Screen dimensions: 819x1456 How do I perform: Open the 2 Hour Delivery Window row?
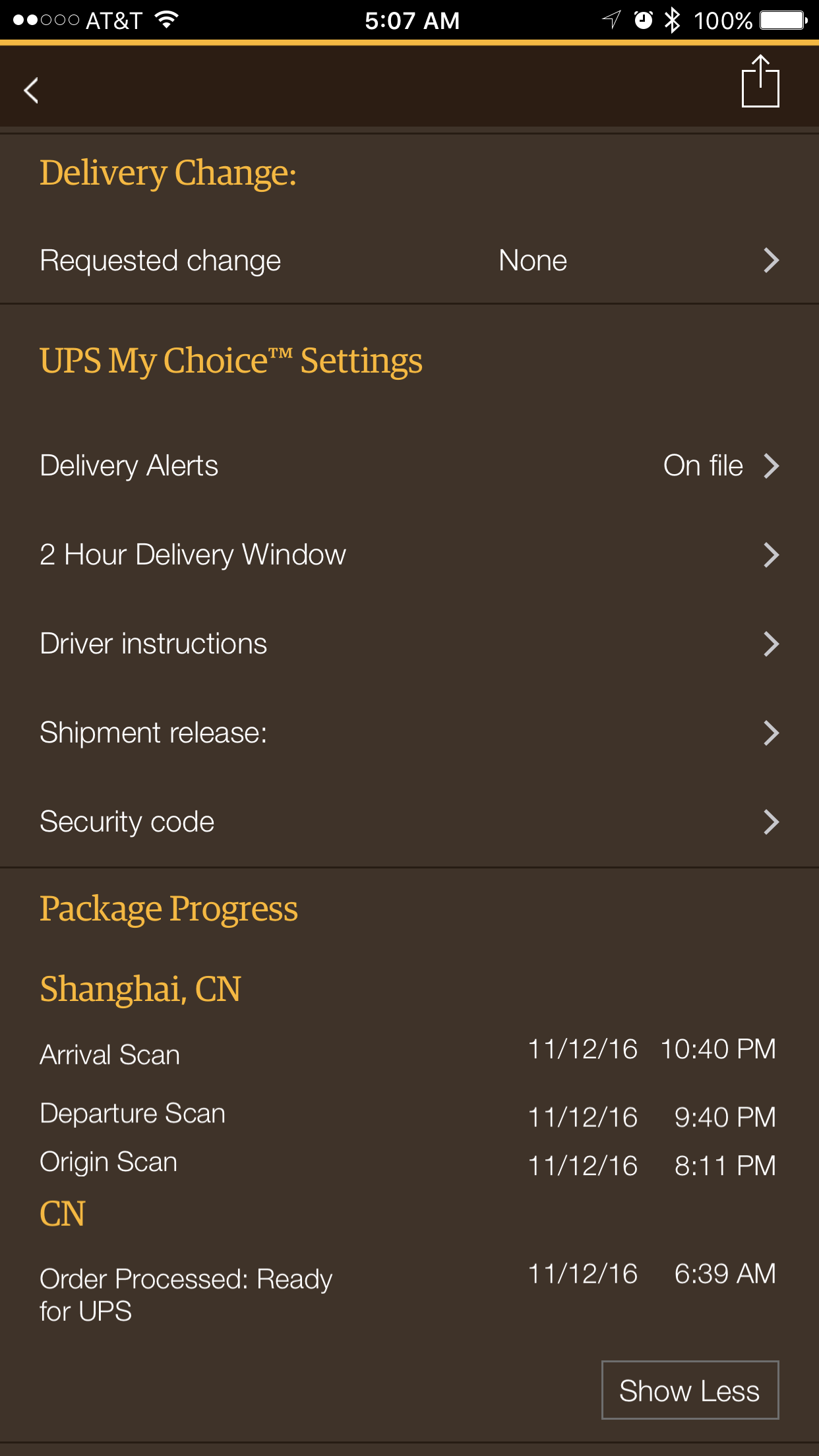(x=409, y=555)
